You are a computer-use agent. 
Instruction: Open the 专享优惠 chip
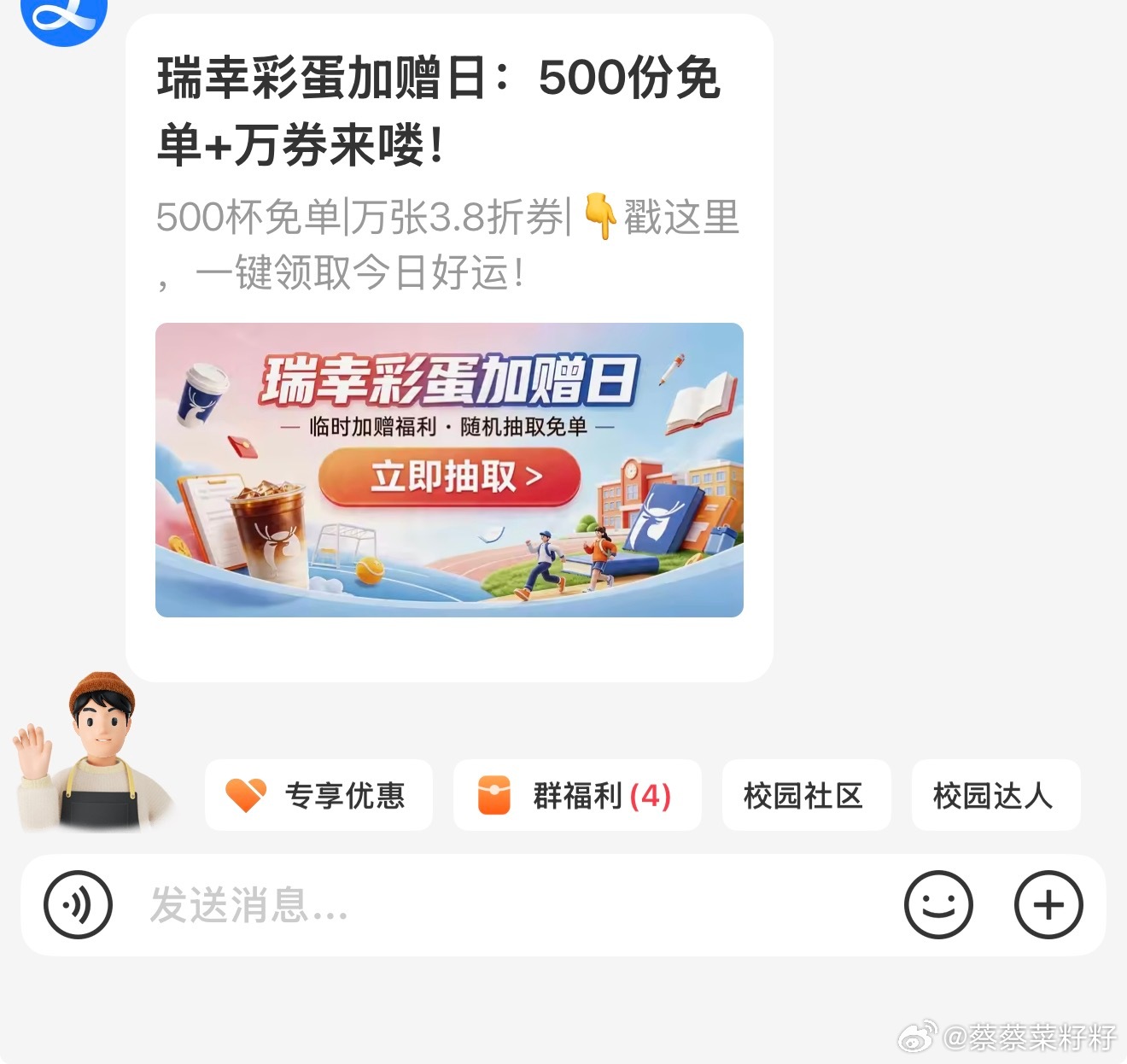pos(318,795)
